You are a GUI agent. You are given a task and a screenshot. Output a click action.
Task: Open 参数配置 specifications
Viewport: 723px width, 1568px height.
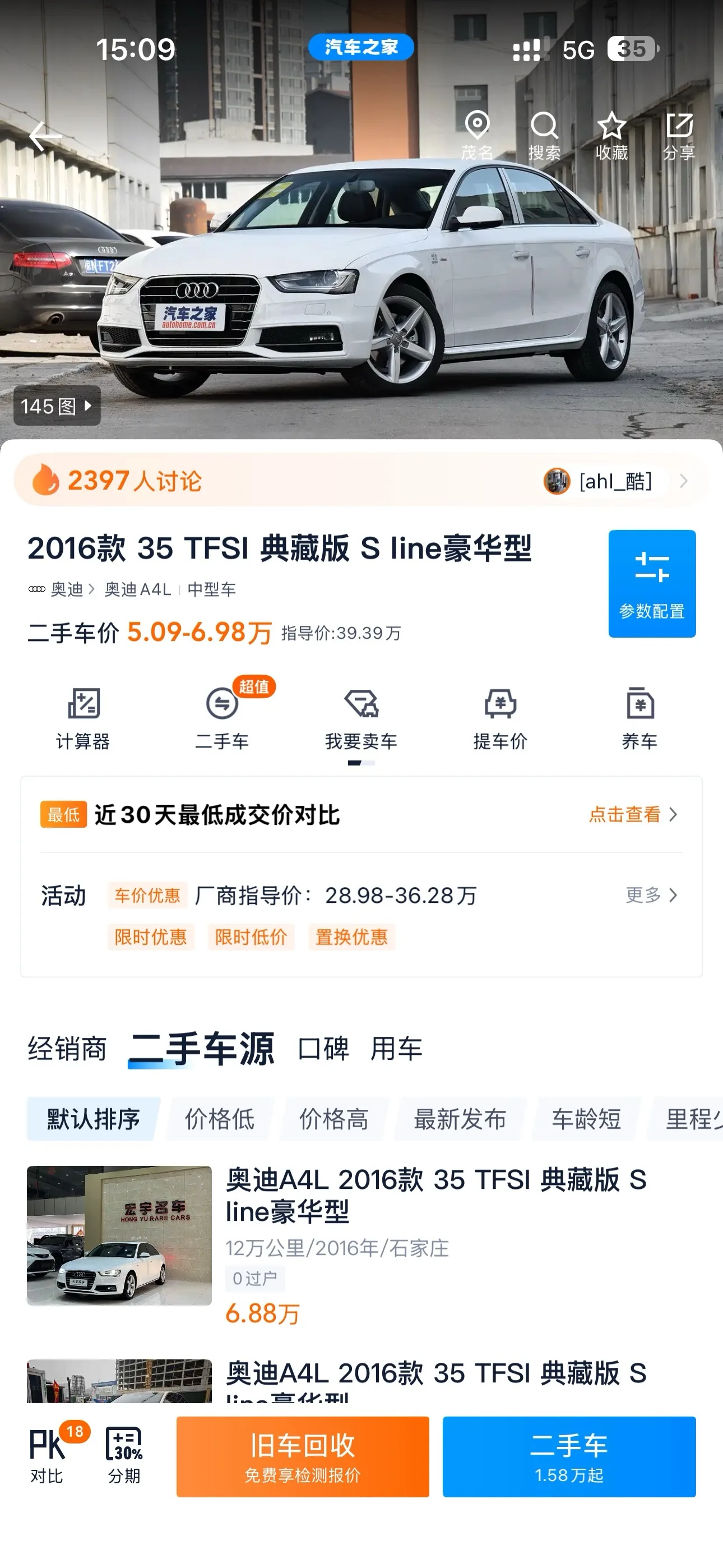pyautogui.click(x=652, y=583)
